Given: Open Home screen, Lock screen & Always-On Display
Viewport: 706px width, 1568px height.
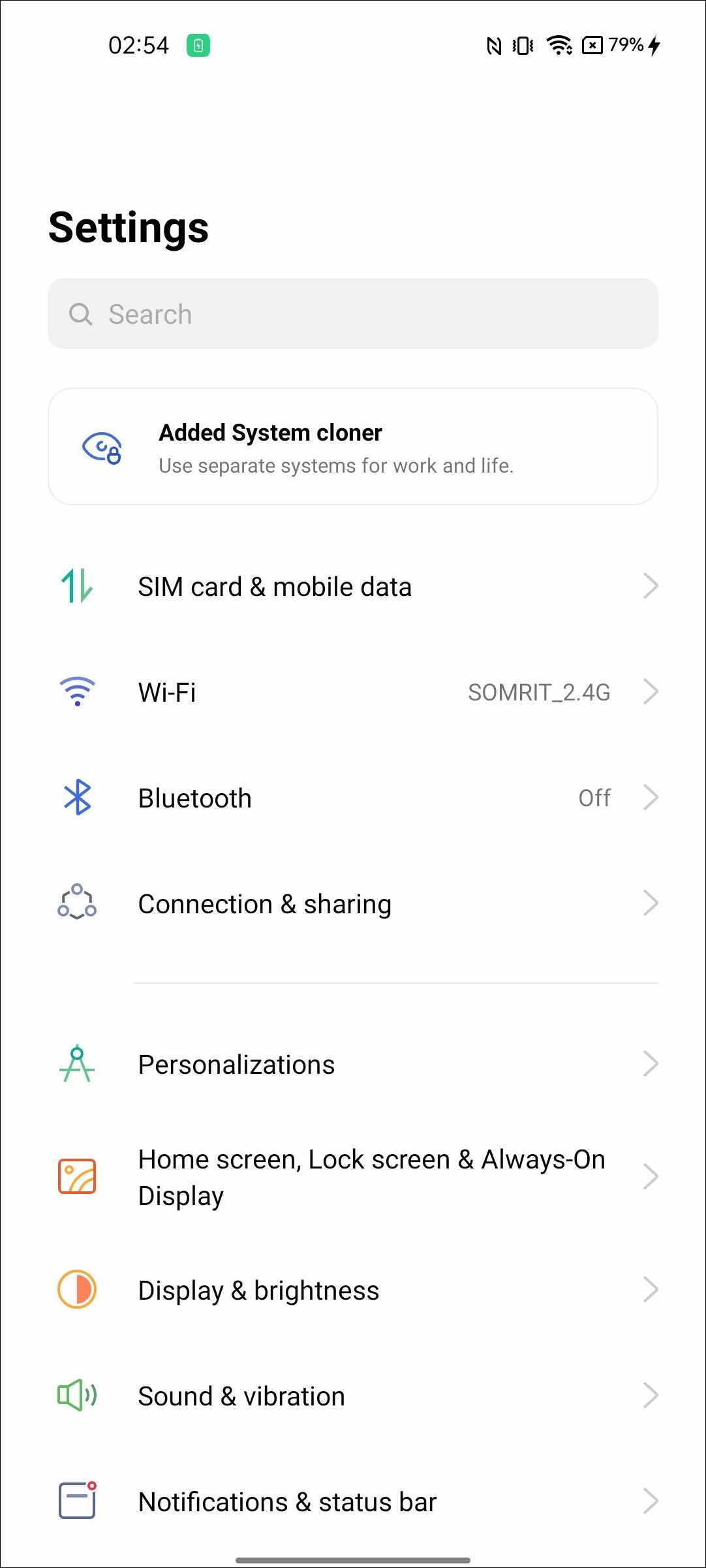Looking at the screenshot, I should 352,1177.
